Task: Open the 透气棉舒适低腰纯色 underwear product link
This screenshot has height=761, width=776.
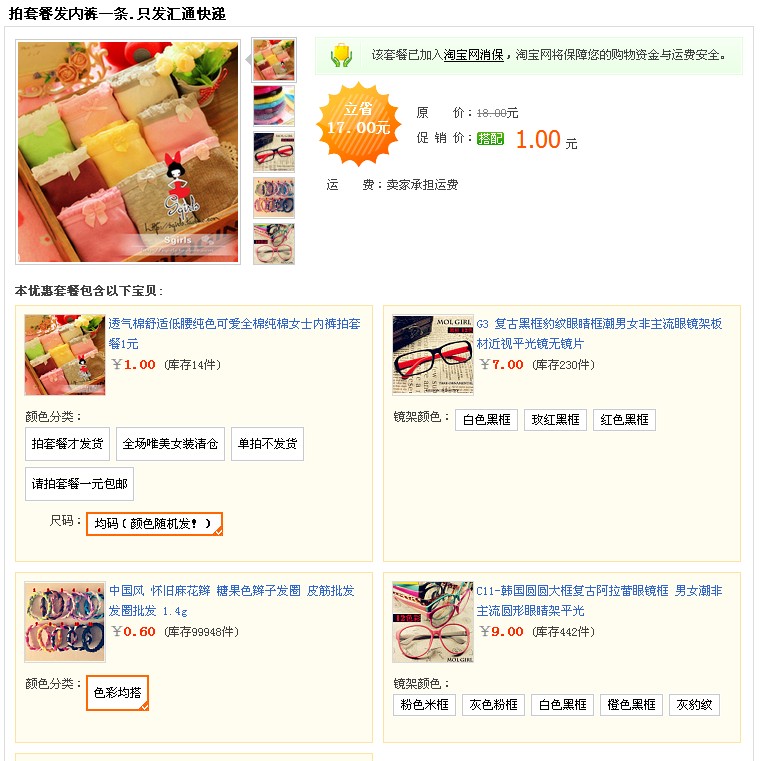Action: (x=233, y=324)
